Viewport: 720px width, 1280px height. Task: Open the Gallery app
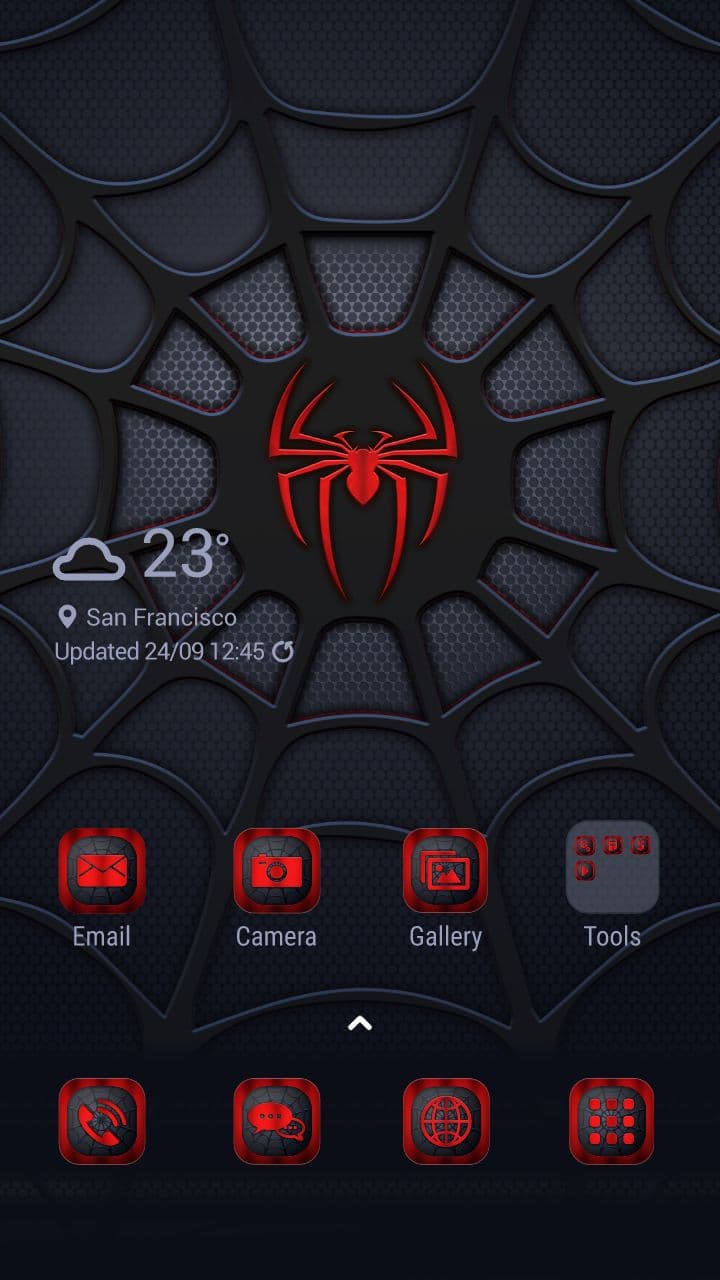(445, 870)
